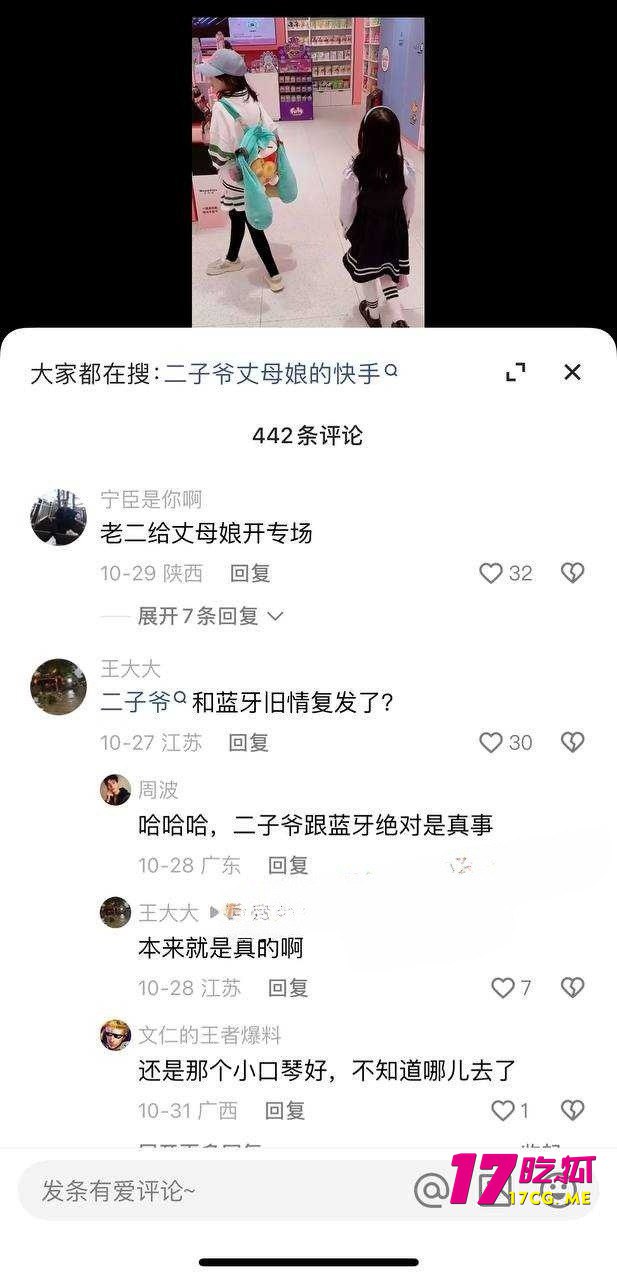Like 文仁的王者爆料's comment
617x1279 pixels.
click(x=503, y=1110)
